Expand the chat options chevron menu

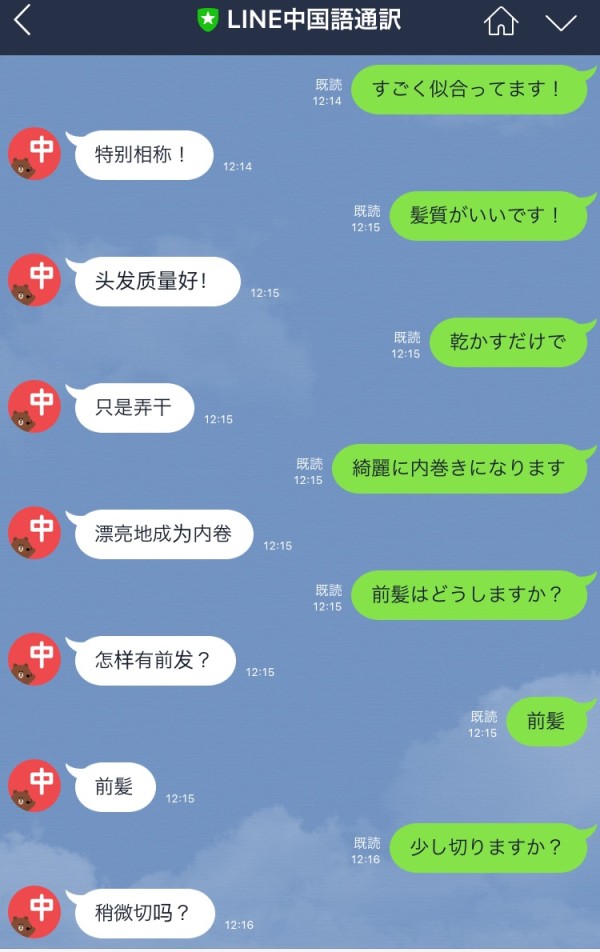pyautogui.click(x=561, y=22)
